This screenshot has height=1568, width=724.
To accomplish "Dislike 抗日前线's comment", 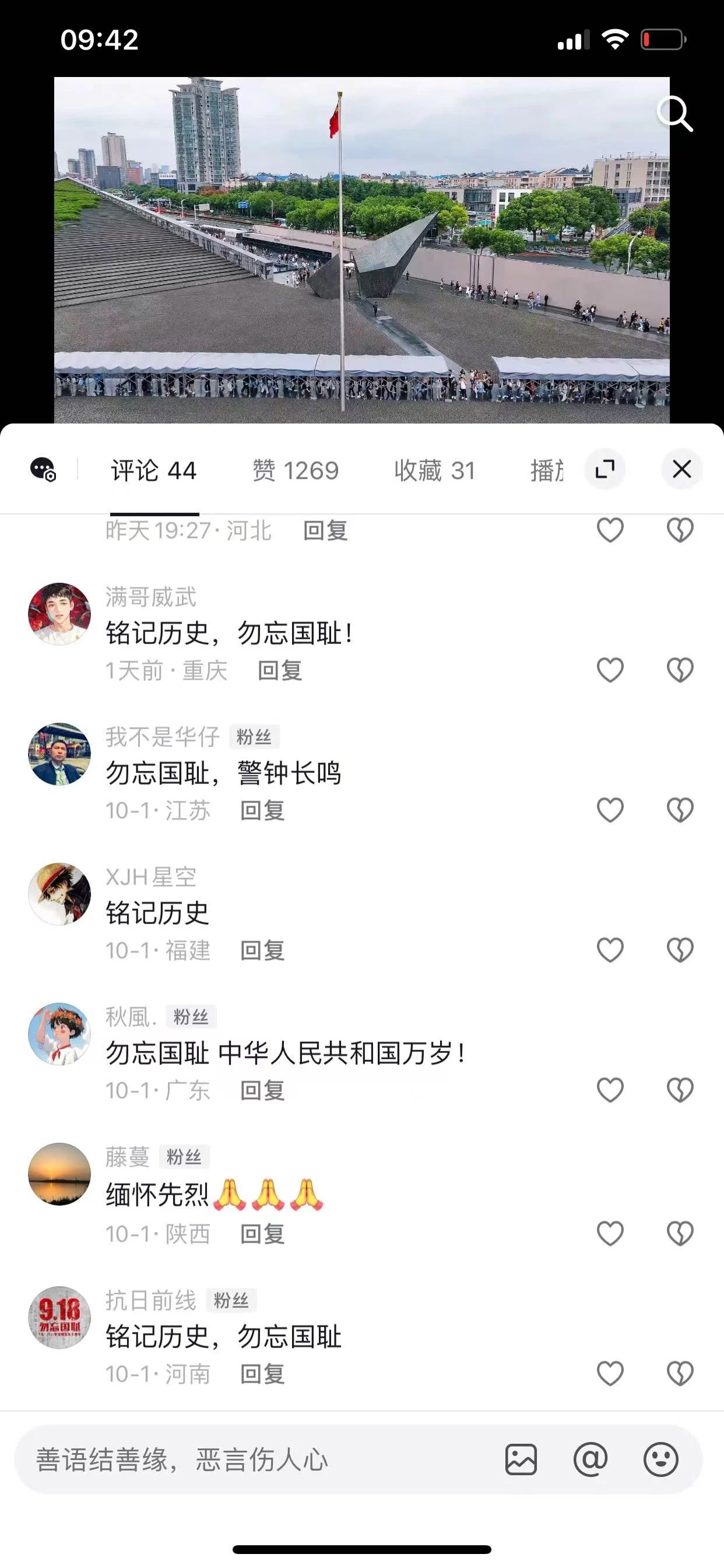I will [x=680, y=1374].
